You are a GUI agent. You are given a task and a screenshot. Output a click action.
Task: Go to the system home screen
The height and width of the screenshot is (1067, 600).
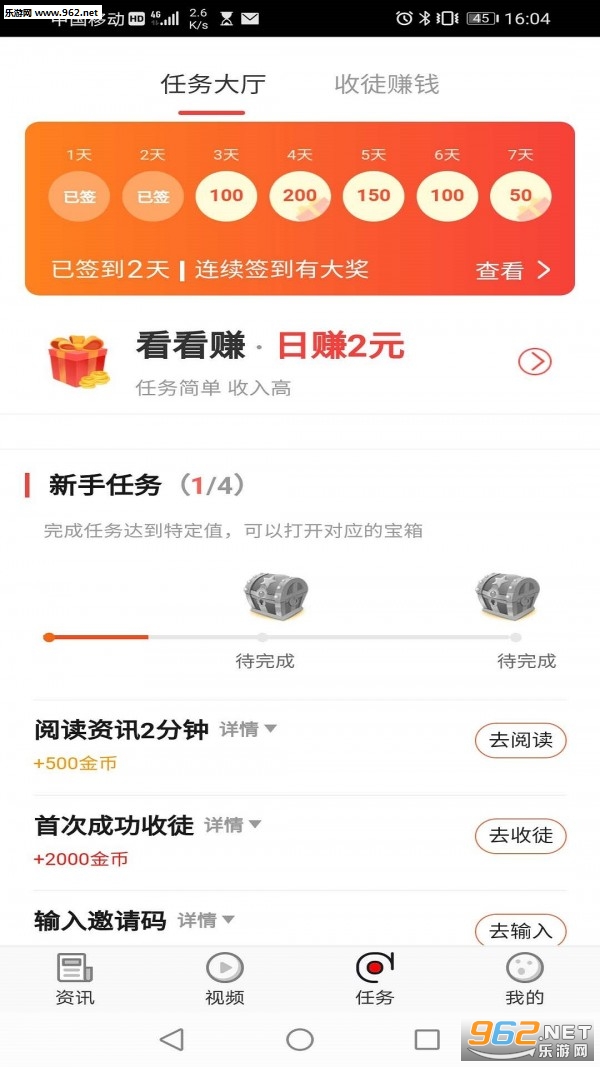tap(300, 1039)
